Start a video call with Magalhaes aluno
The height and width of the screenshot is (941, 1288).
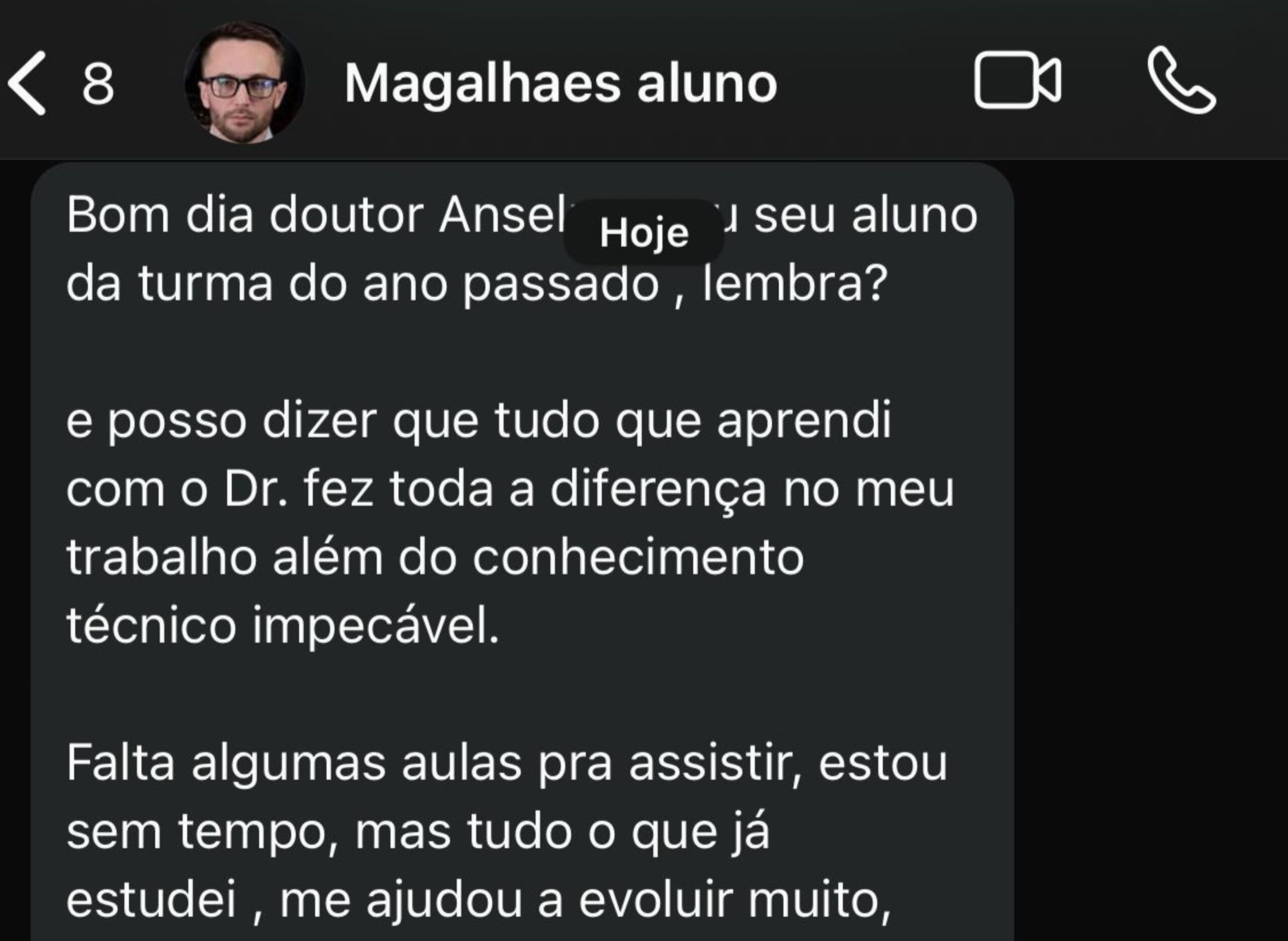1017,80
